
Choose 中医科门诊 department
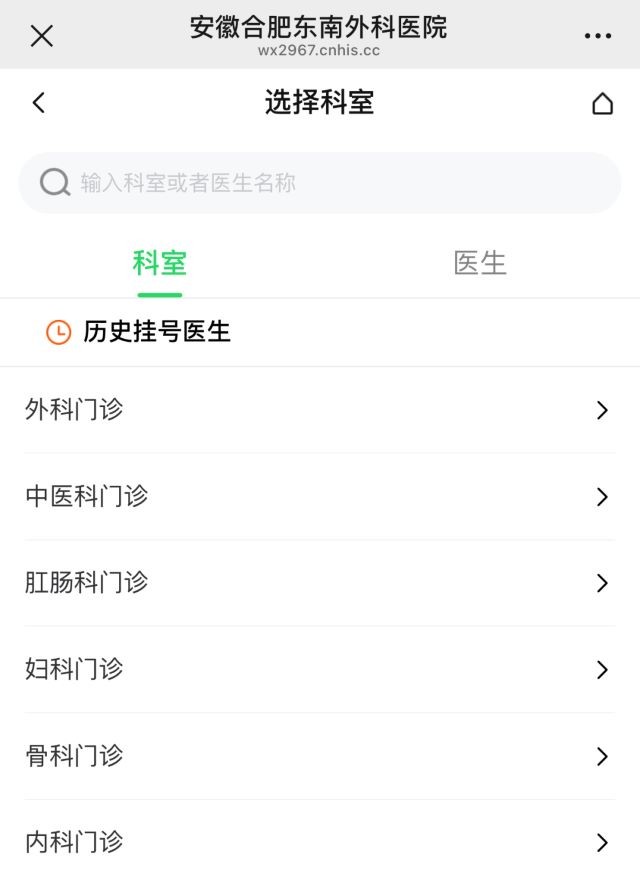point(320,496)
